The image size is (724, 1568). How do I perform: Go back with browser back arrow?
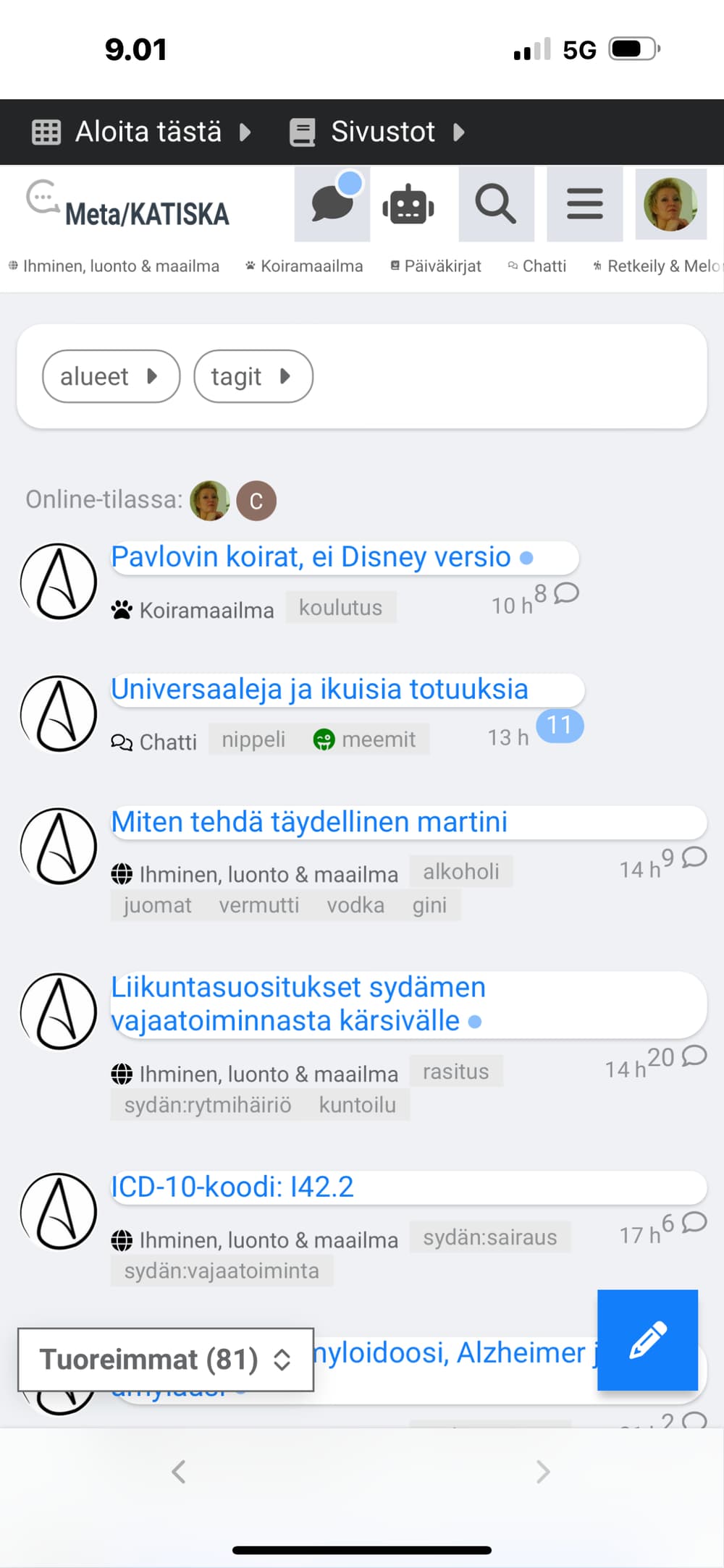(179, 1472)
